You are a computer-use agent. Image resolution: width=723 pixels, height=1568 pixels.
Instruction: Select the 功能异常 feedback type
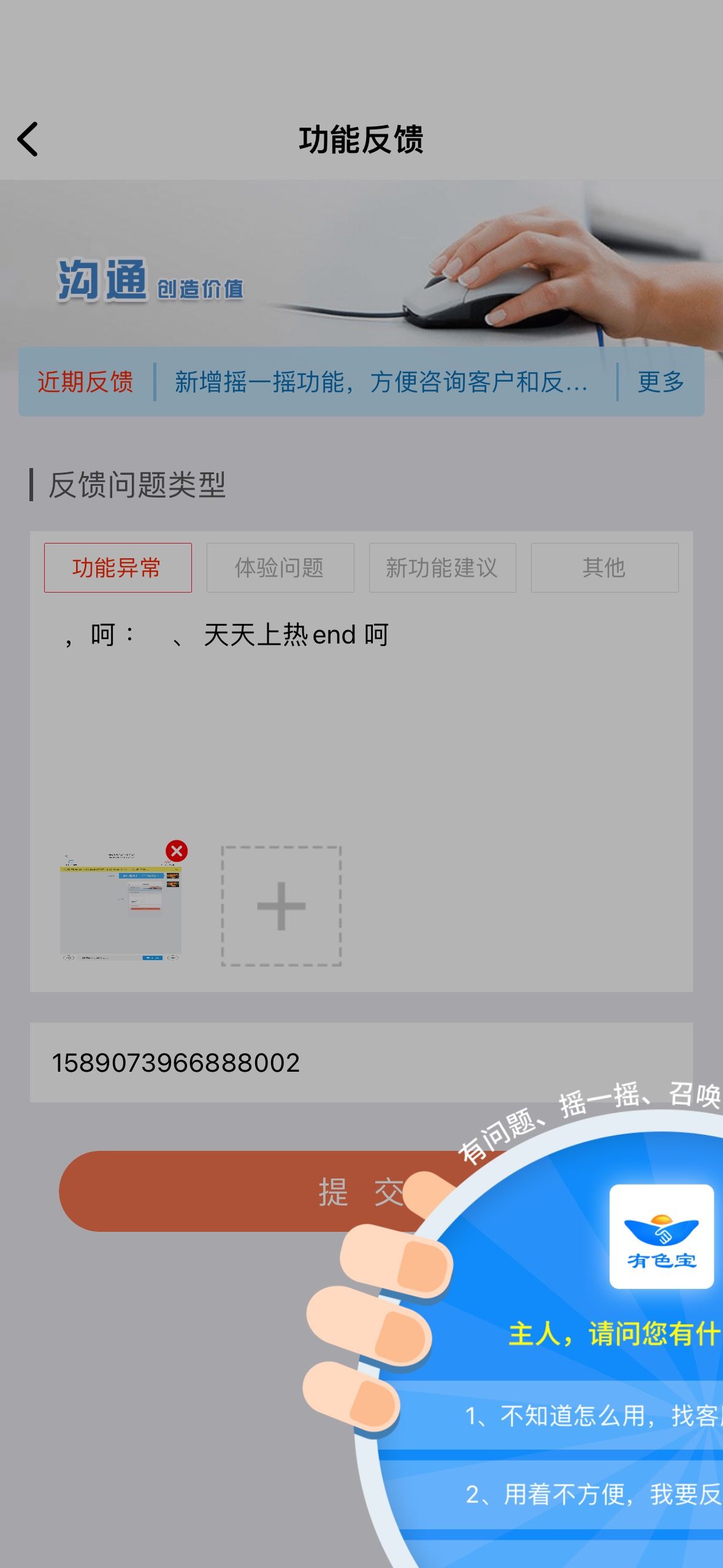pyautogui.click(x=118, y=567)
